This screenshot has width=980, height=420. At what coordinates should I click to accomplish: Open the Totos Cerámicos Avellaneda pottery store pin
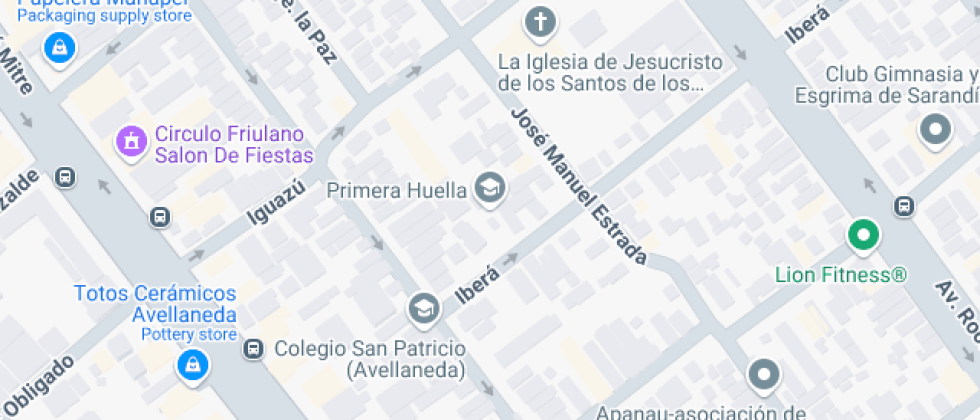(x=188, y=365)
